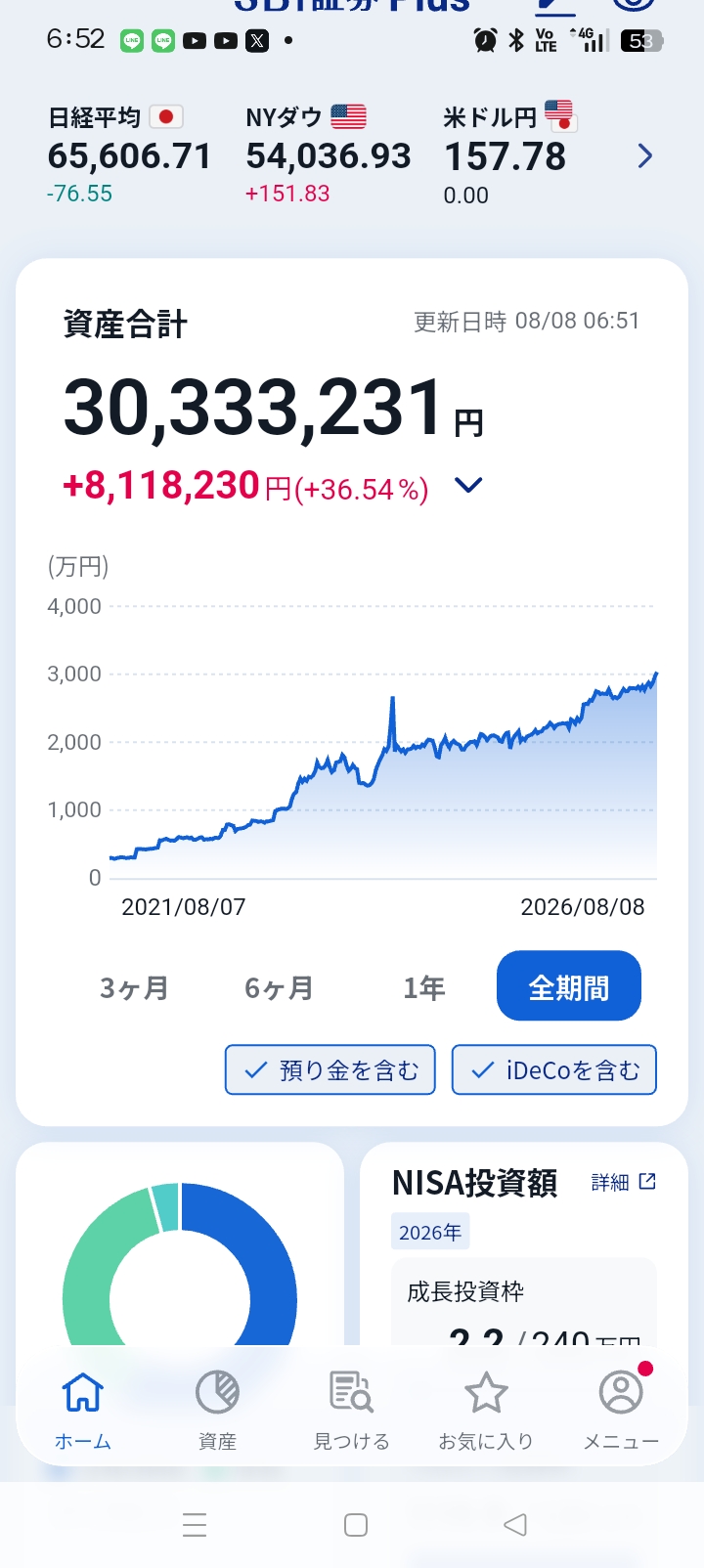Tap the system back button

(x=515, y=1525)
